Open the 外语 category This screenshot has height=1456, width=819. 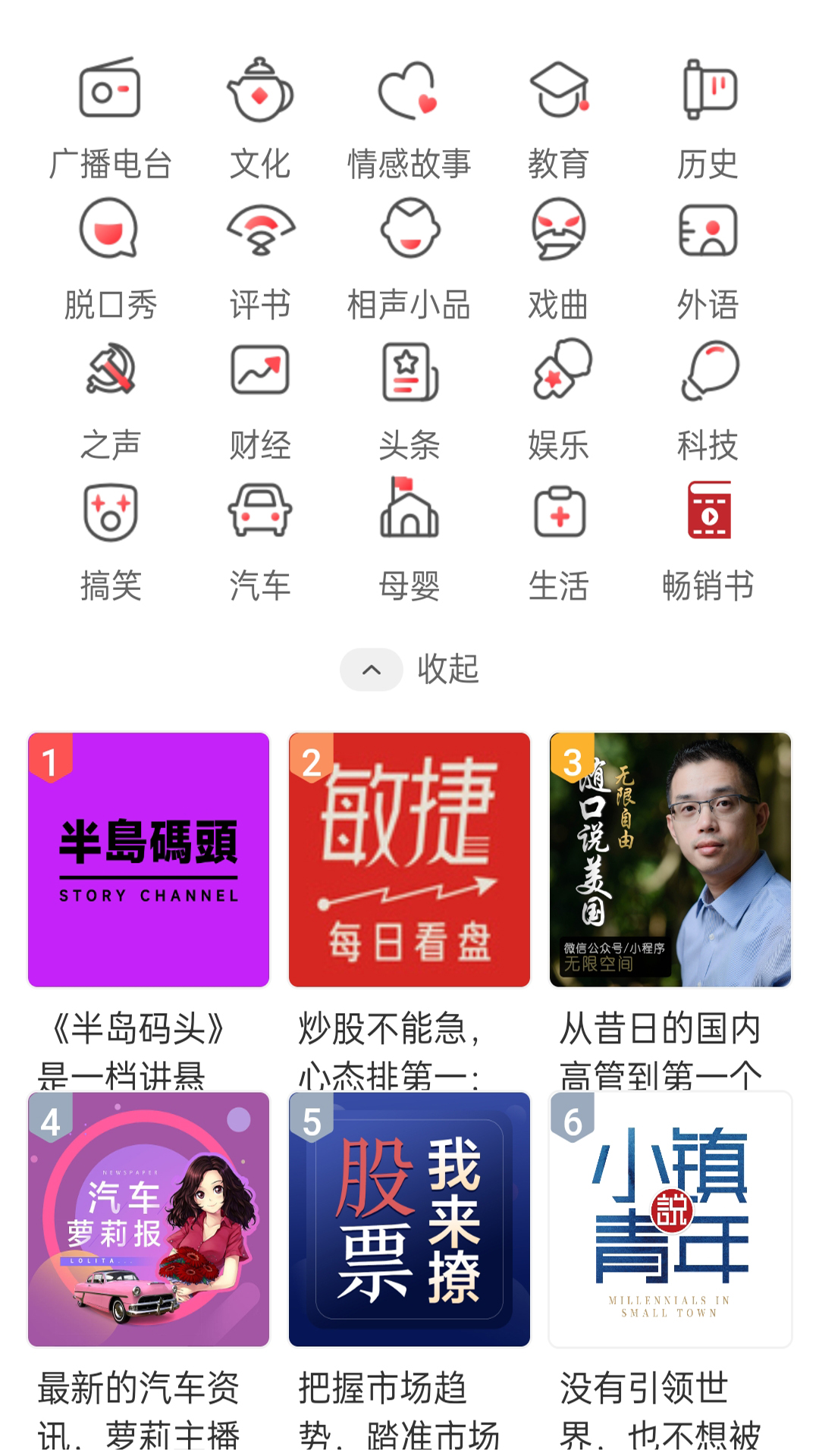[708, 259]
